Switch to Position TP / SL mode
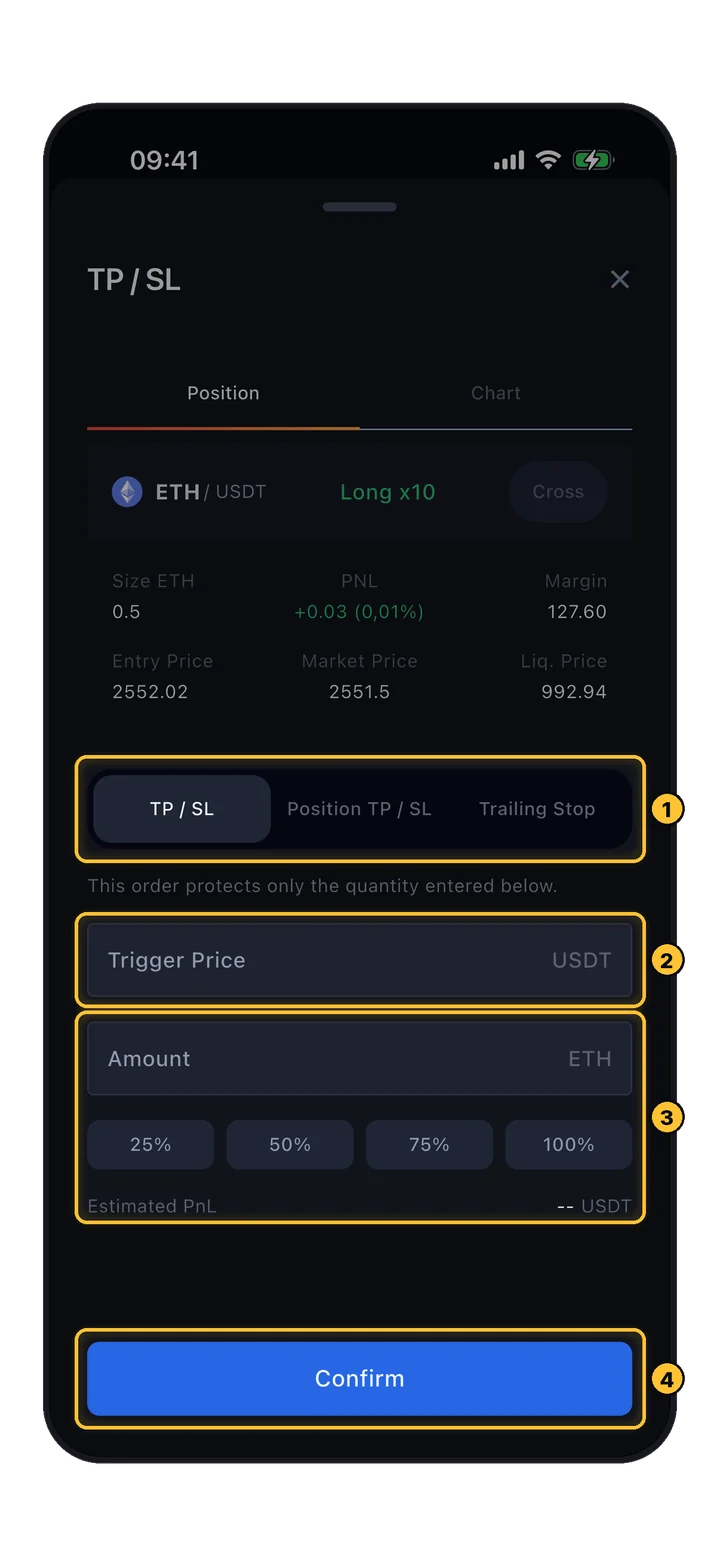This screenshot has width=720, height=1565. tap(359, 809)
